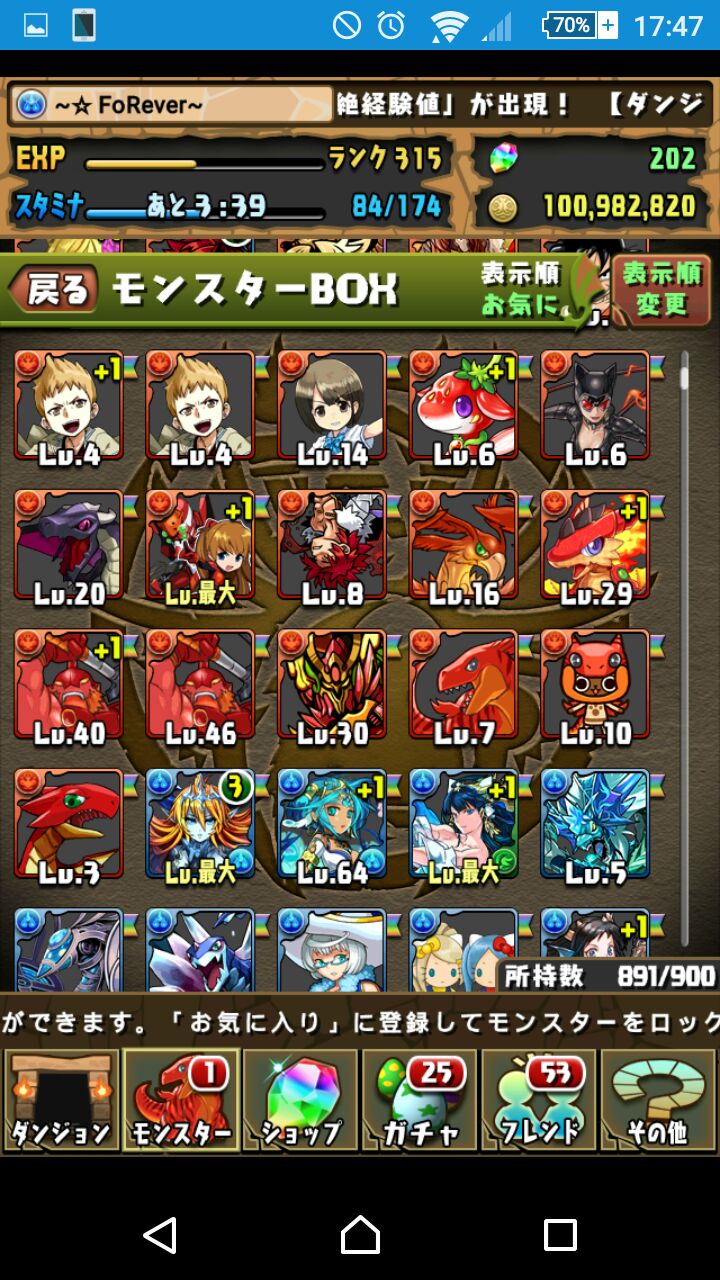720x1280 pixels.
Task: Switch to the モンスター tab
Action: coord(181,1099)
